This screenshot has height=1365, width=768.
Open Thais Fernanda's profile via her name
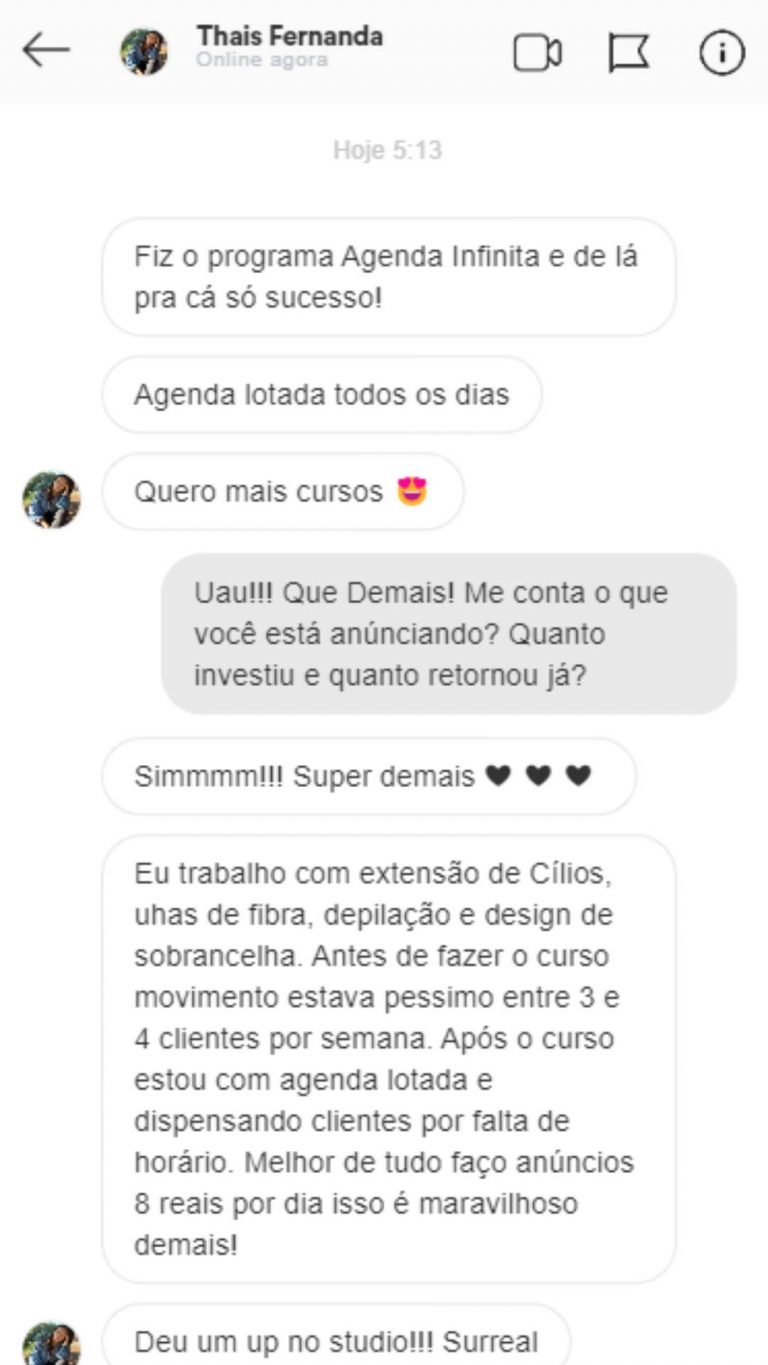[x=289, y=38]
